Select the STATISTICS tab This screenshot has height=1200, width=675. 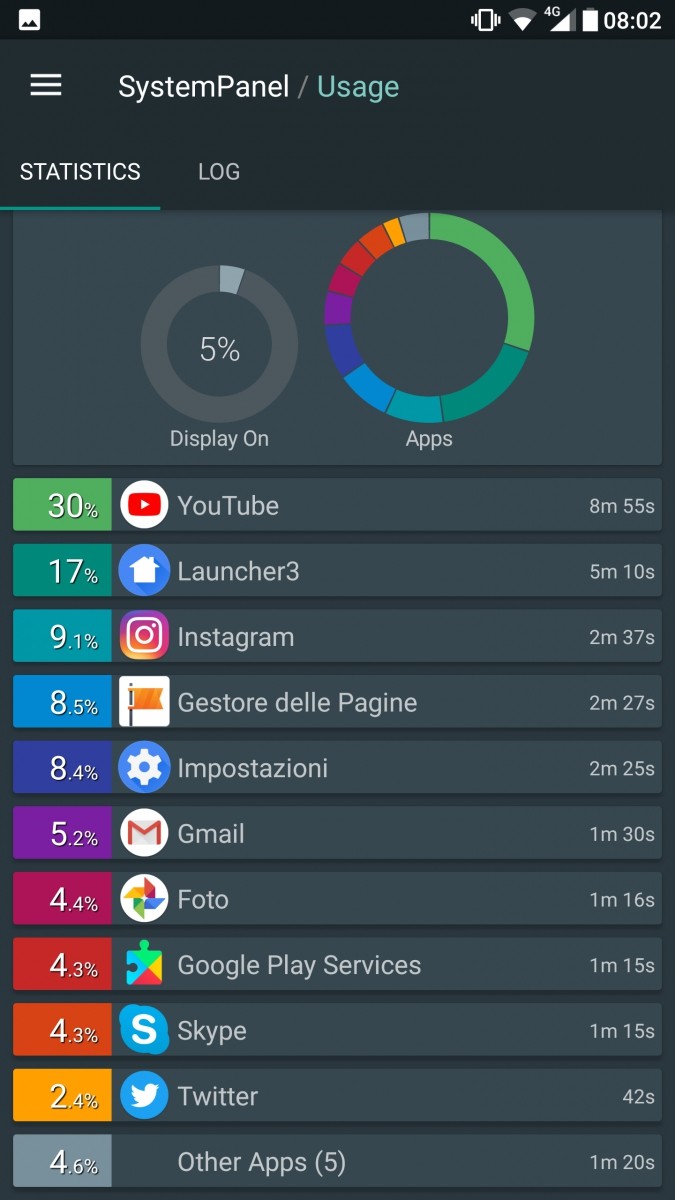80,172
